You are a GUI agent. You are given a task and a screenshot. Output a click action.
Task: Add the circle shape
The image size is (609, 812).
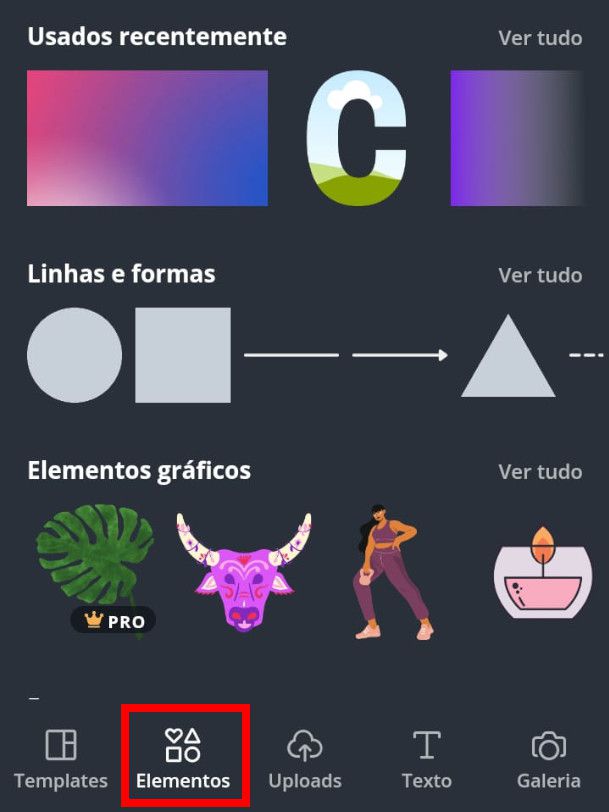click(x=74, y=355)
